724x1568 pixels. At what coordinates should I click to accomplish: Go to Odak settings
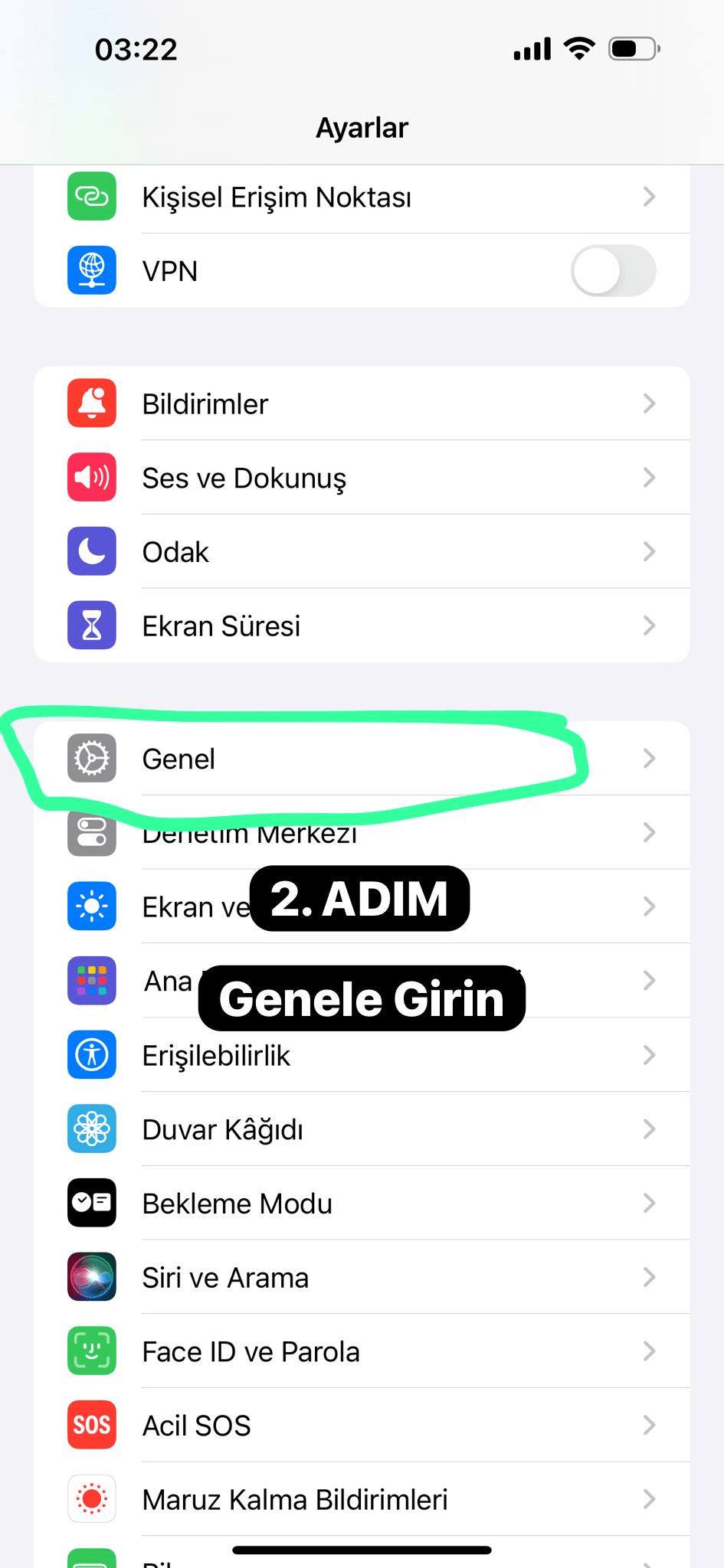tap(360, 552)
